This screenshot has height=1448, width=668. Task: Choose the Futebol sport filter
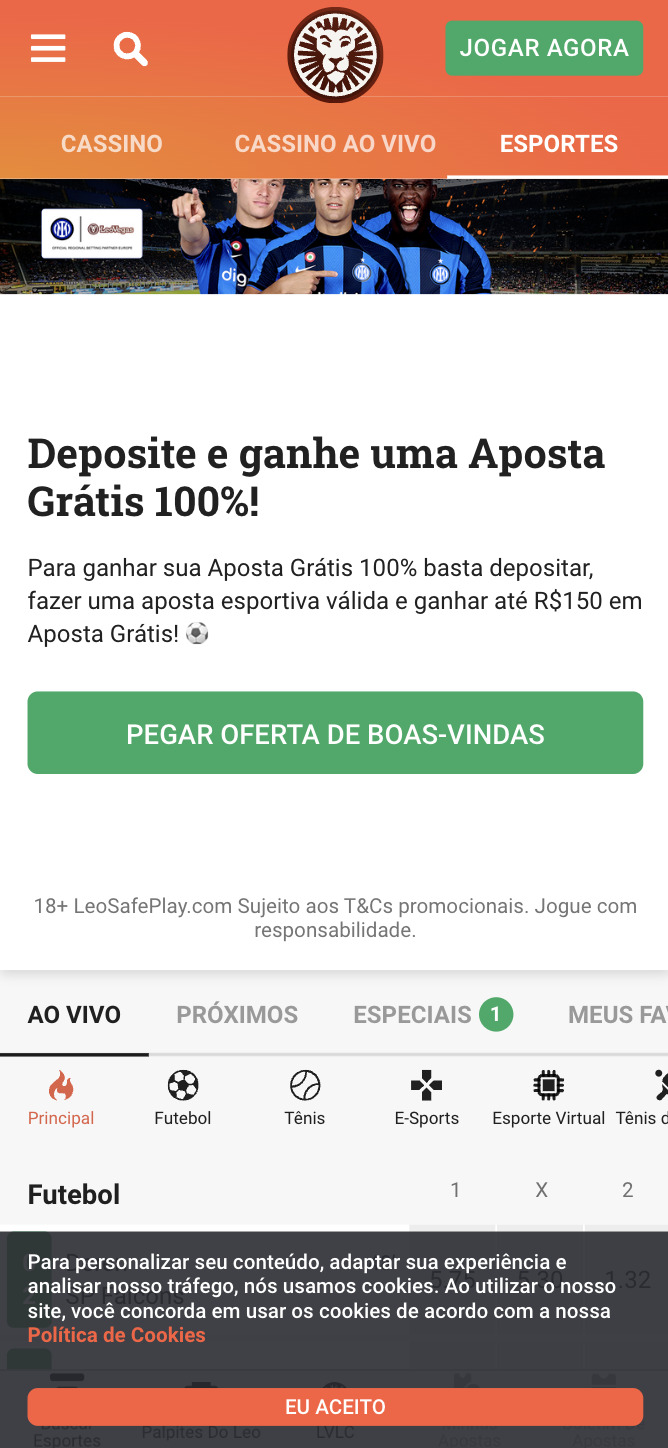(183, 1099)
